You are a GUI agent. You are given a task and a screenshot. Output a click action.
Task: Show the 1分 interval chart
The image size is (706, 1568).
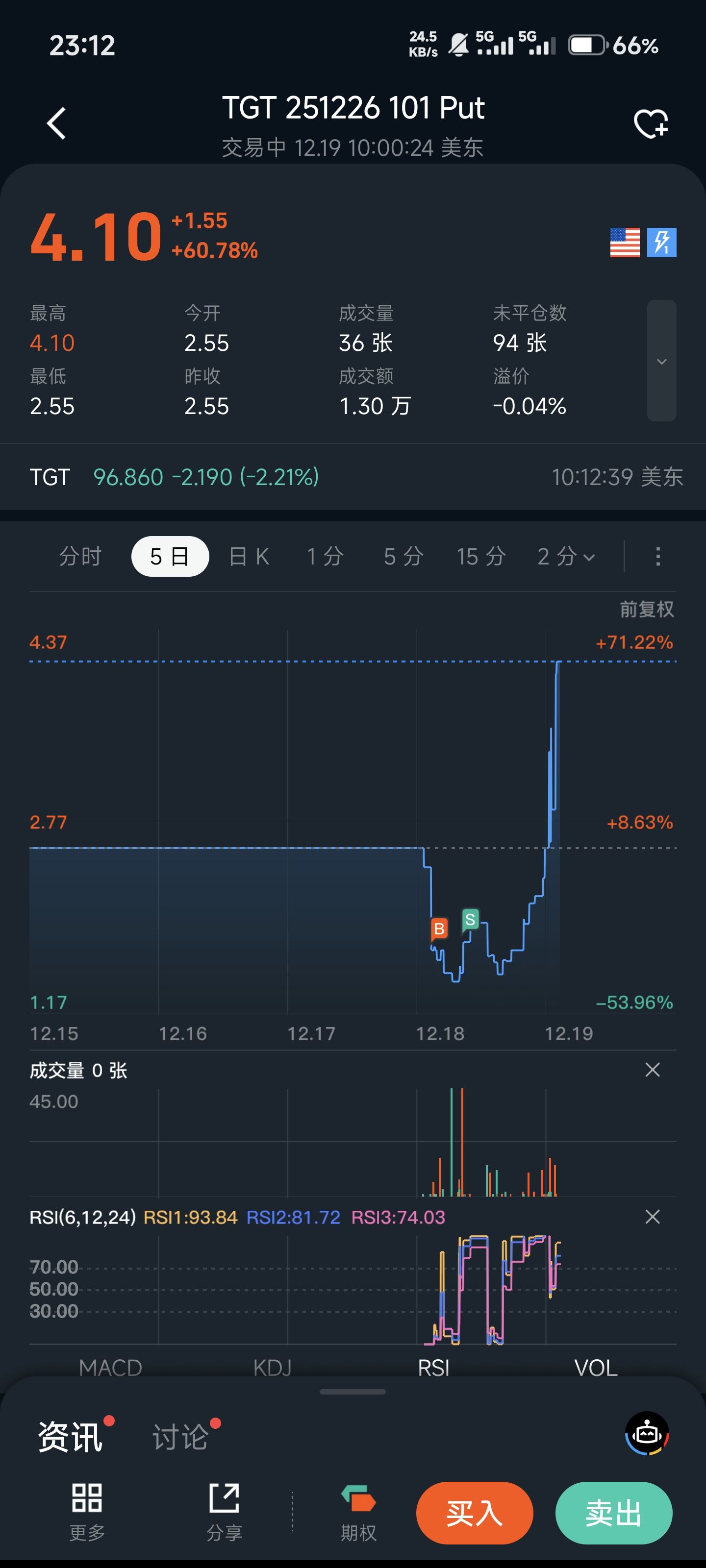click(325, 556)
